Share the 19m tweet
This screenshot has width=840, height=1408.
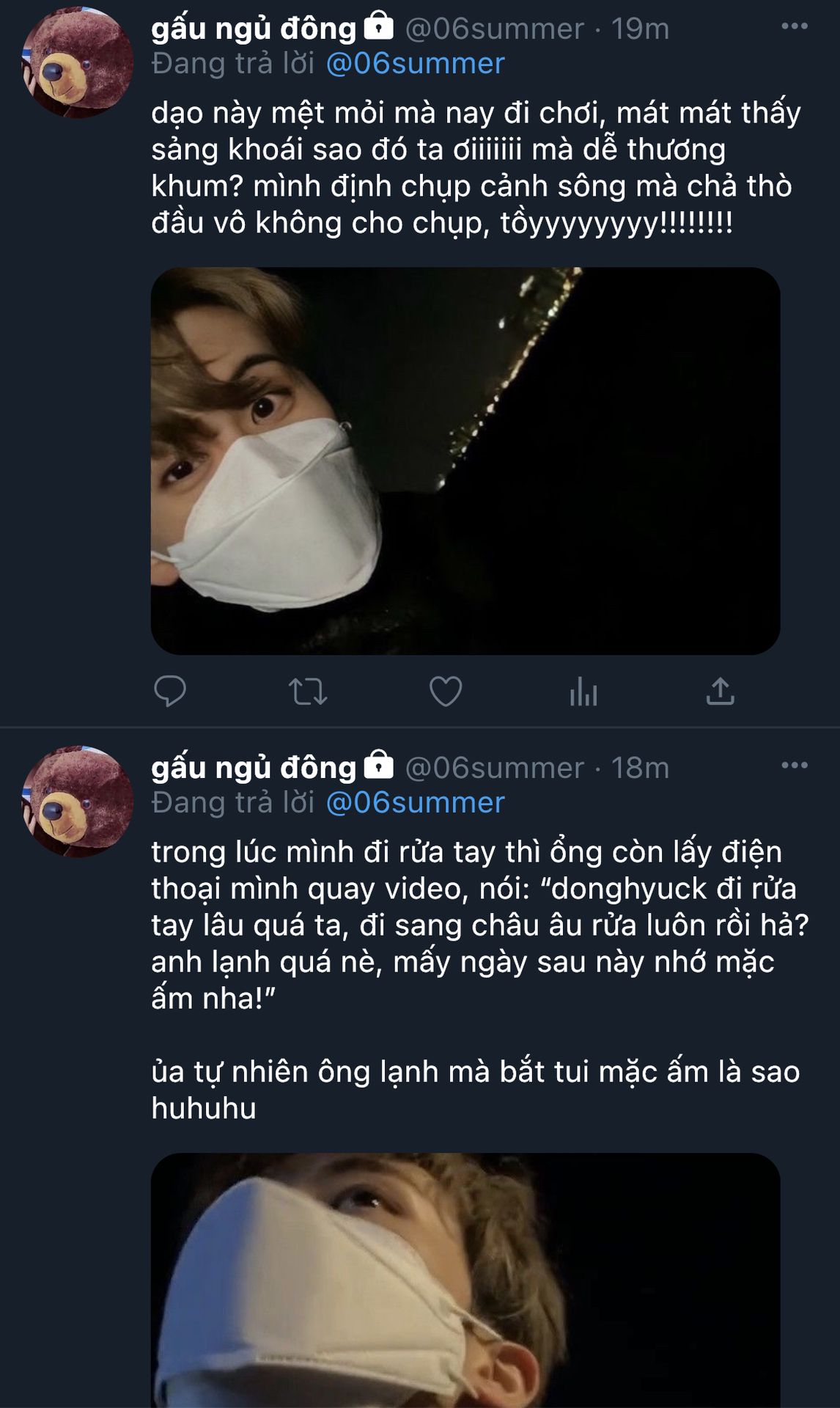click(720, 692)
